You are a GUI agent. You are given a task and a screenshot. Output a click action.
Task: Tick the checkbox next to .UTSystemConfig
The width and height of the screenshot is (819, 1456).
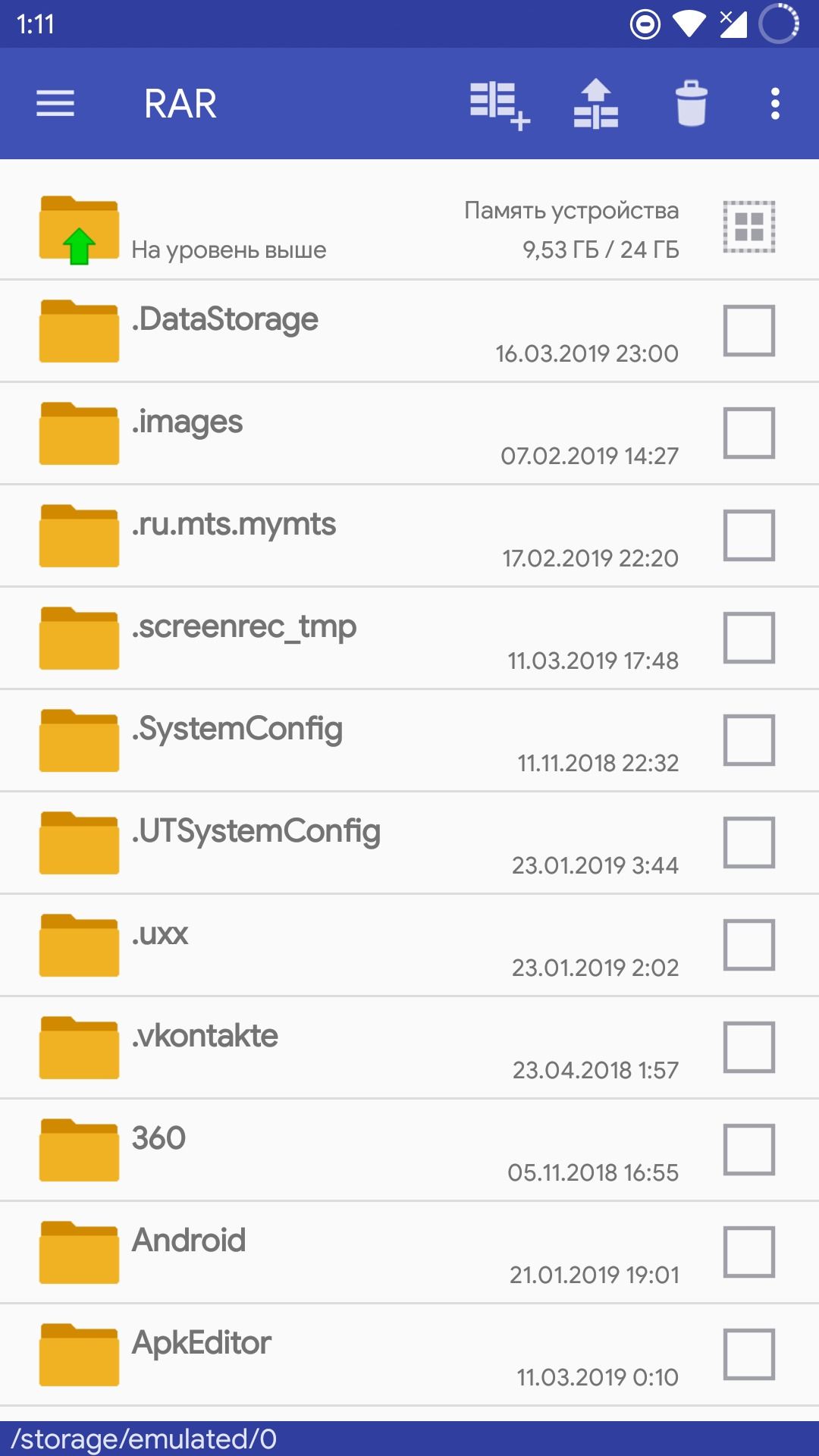748,843
